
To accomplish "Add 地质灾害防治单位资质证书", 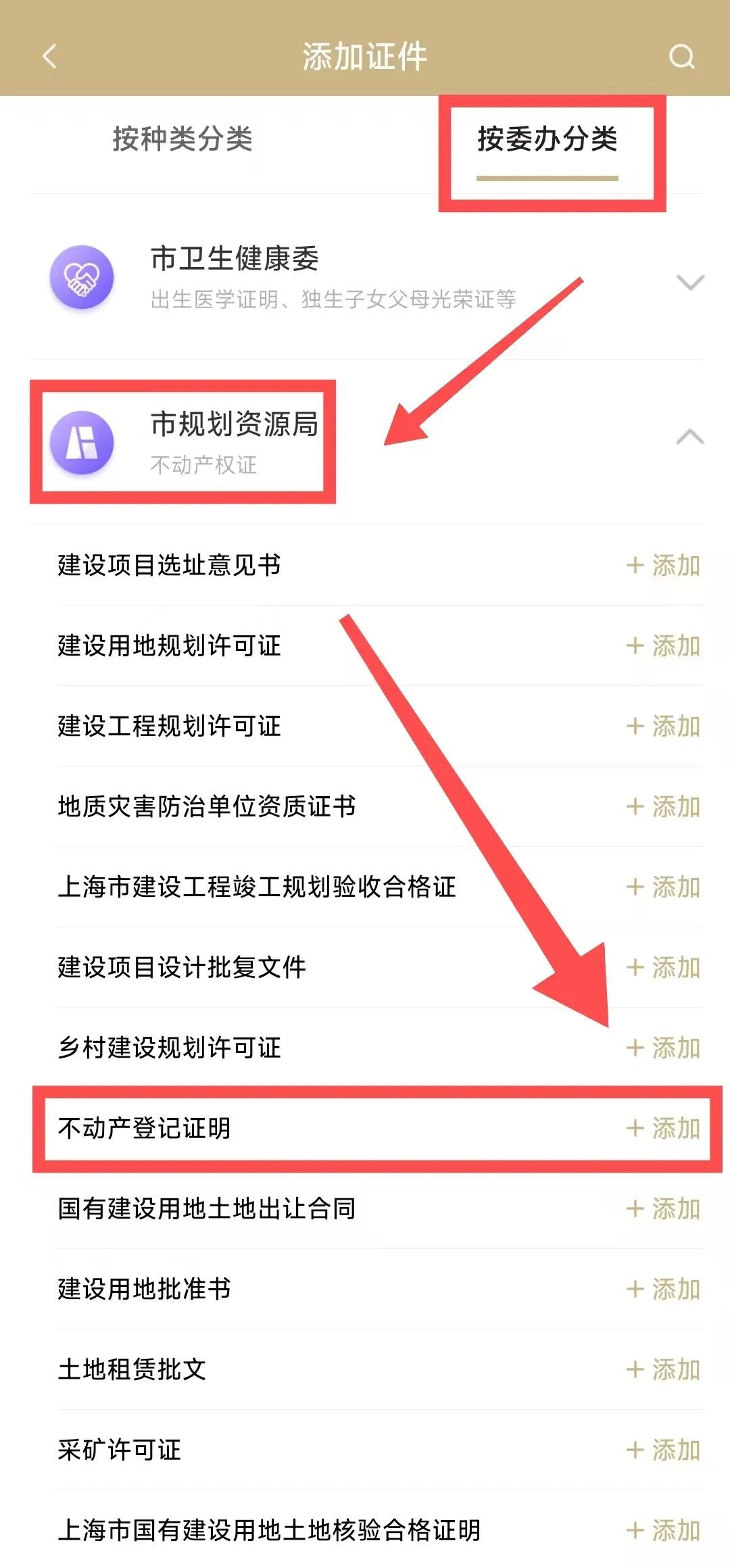I will point(663,806).
